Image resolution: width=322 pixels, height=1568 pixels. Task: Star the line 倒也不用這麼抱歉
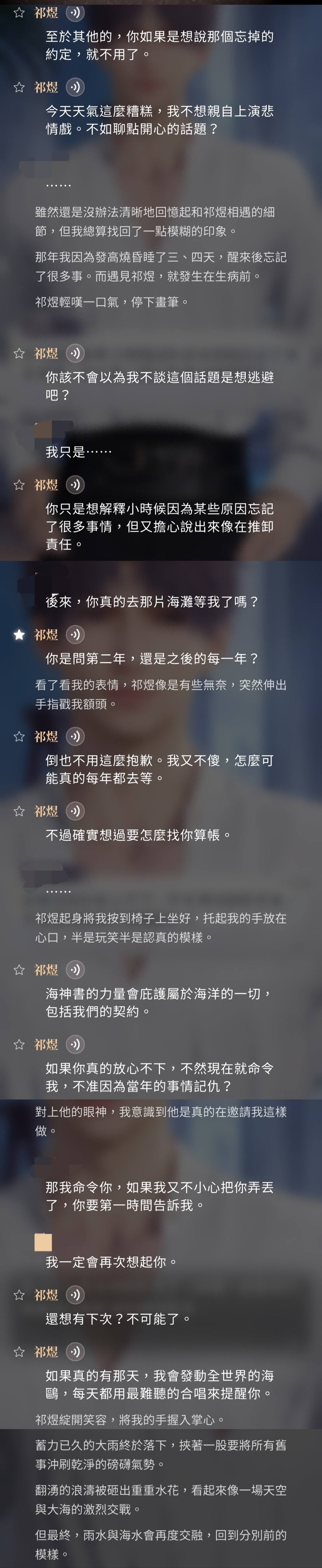pos(19,736)
